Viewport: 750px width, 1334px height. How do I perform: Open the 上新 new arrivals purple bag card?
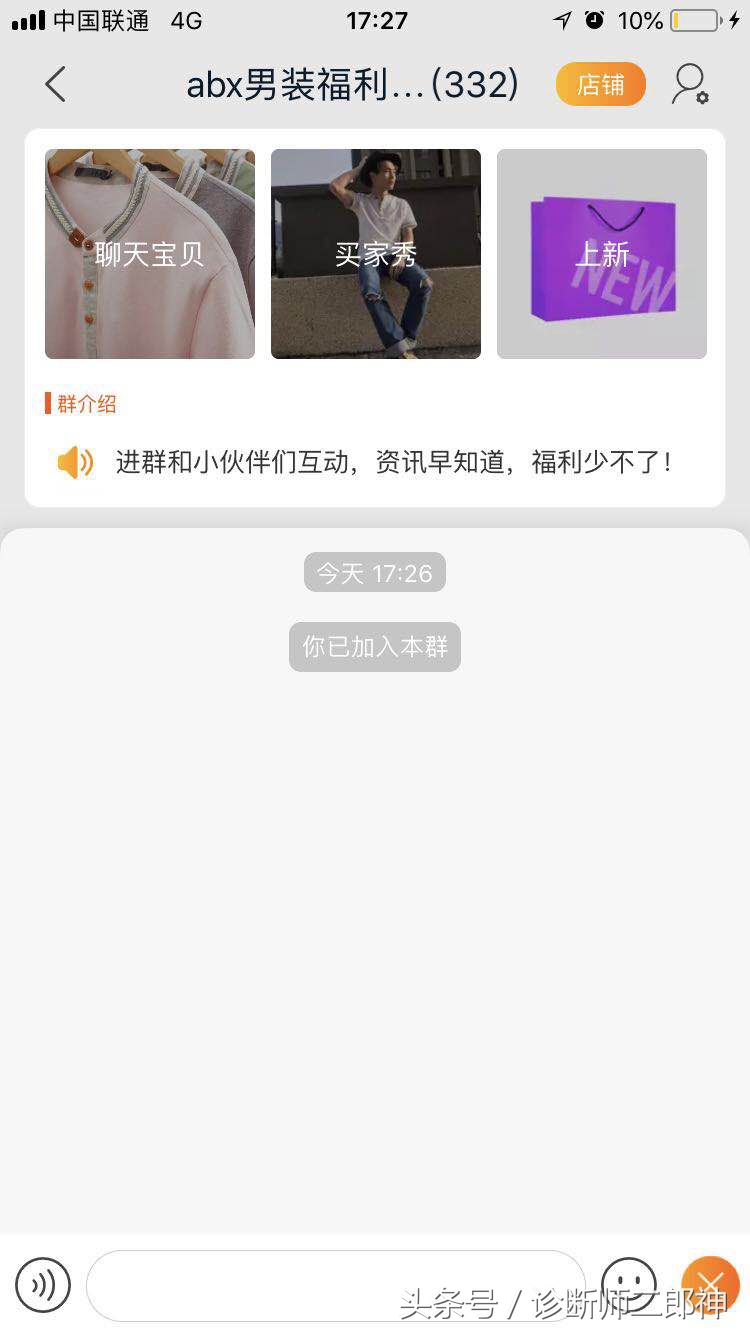[x=601, y=254]
